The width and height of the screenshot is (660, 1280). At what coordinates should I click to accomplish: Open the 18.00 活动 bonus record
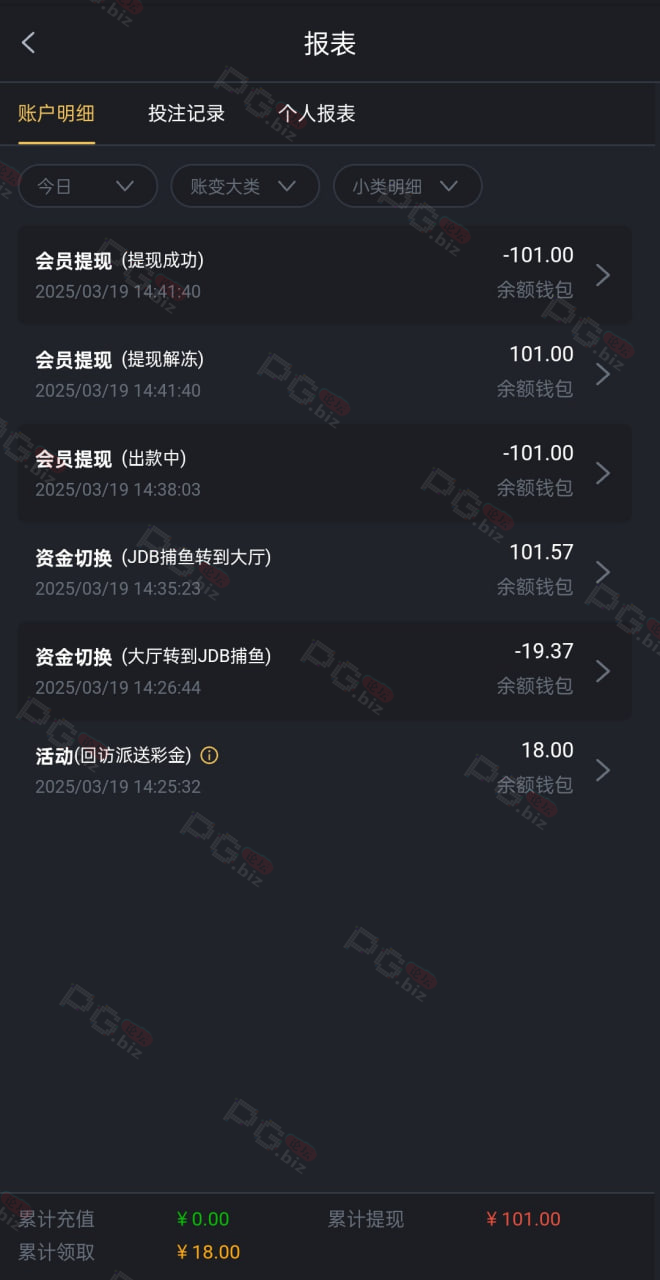click(324, 770)
